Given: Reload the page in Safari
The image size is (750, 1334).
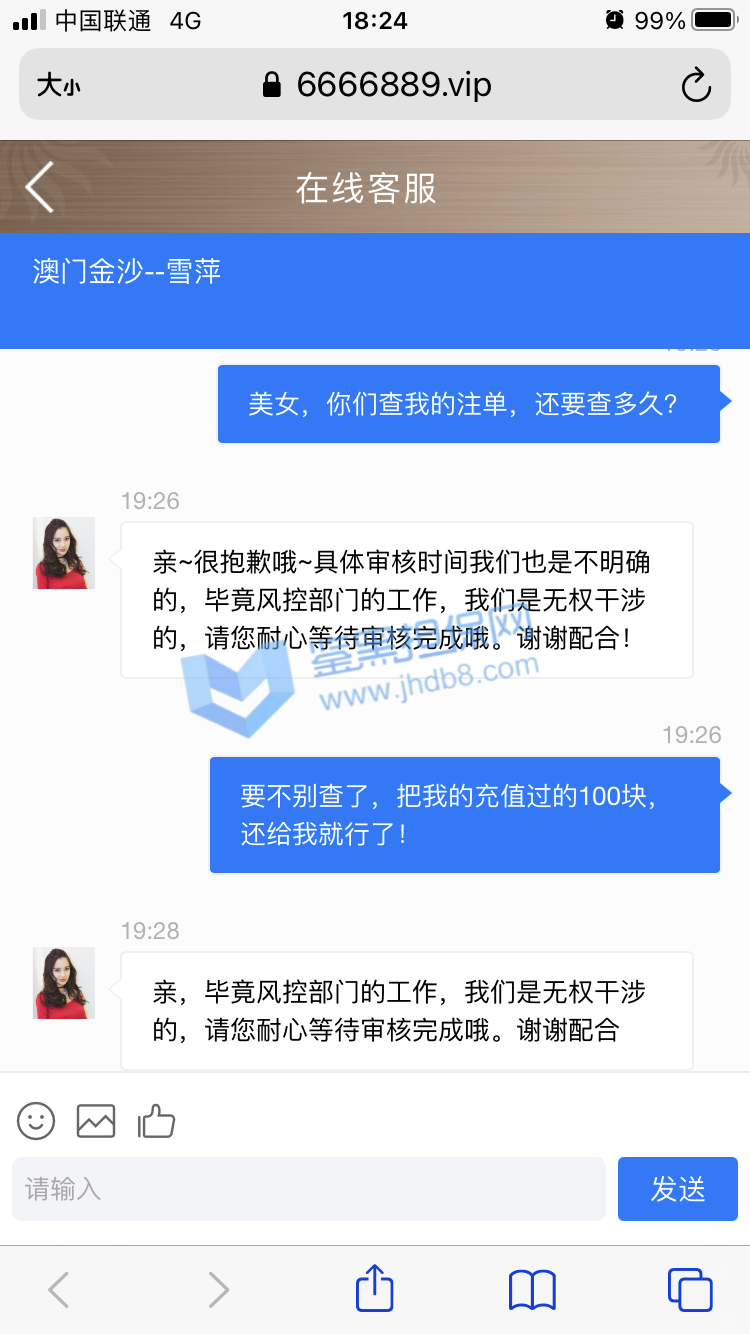Looking at the screenshot, I should 696,85.
